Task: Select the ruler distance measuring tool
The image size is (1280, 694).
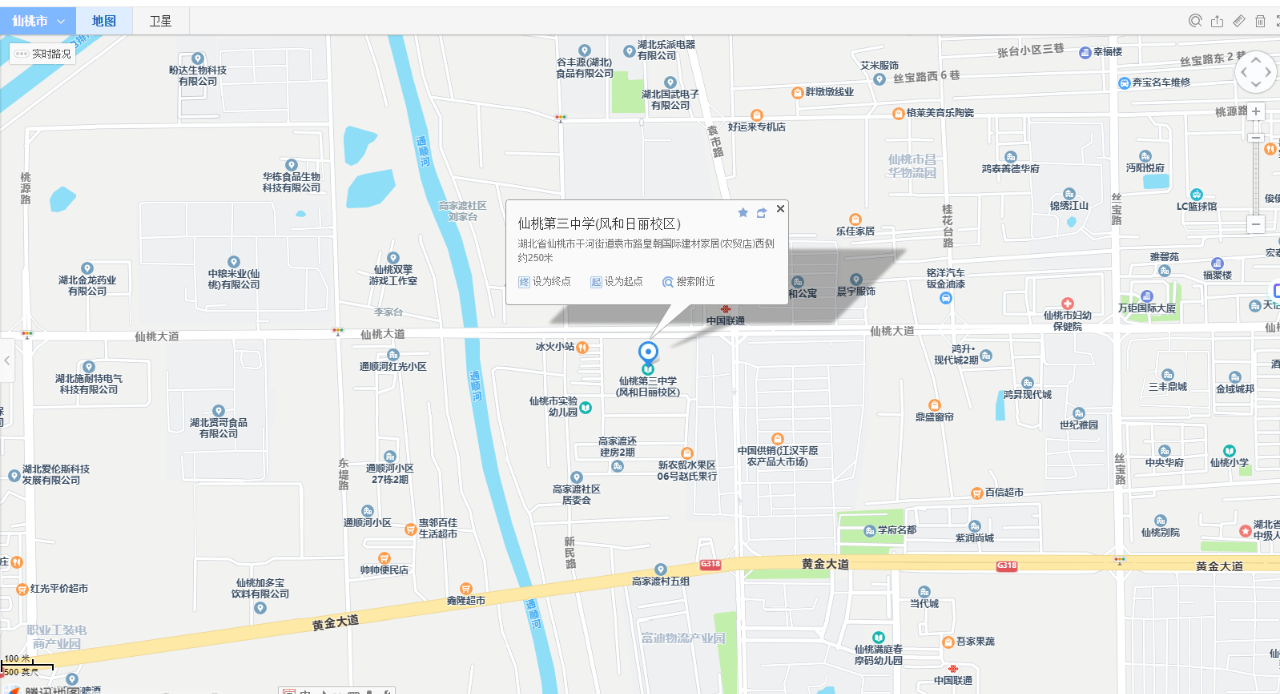Action: (x=1238, y=21)
